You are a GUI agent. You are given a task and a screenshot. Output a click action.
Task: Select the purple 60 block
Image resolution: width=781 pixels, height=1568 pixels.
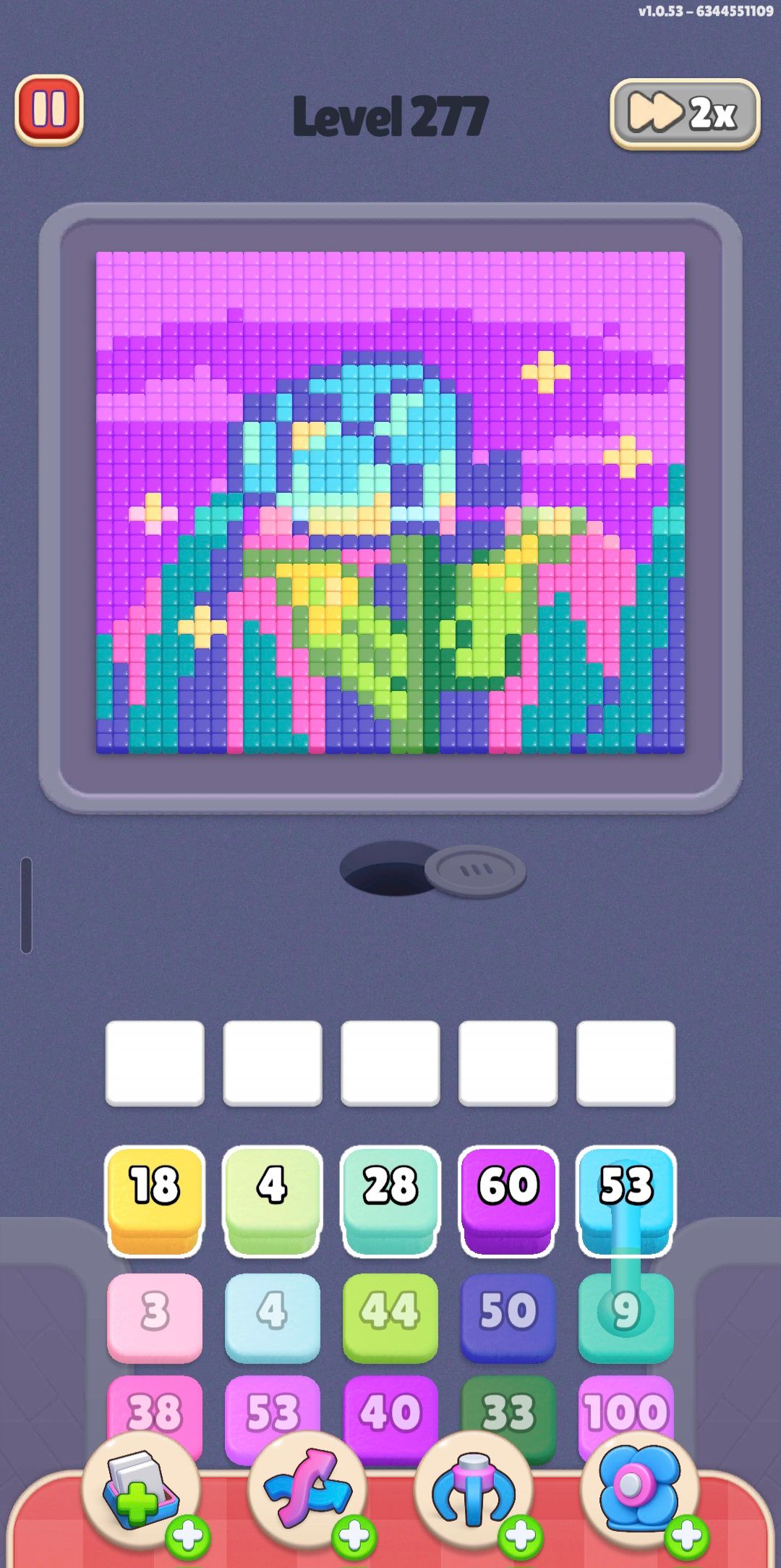[x=508, y=1200]
